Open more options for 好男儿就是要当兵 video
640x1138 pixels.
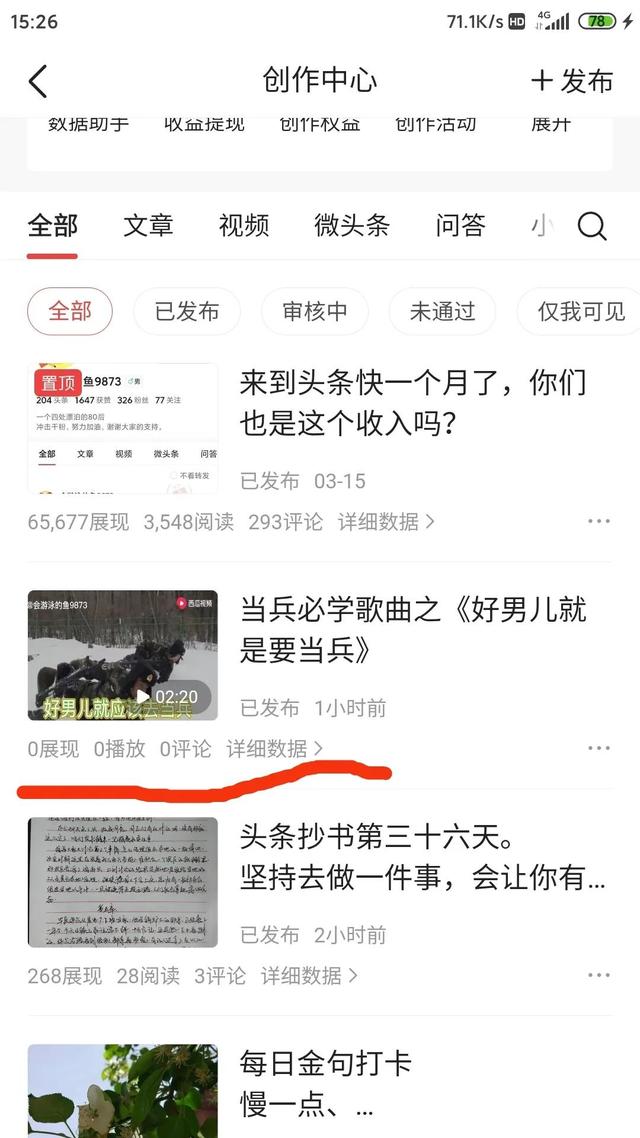pyautogui.click(x=598, y=748)
